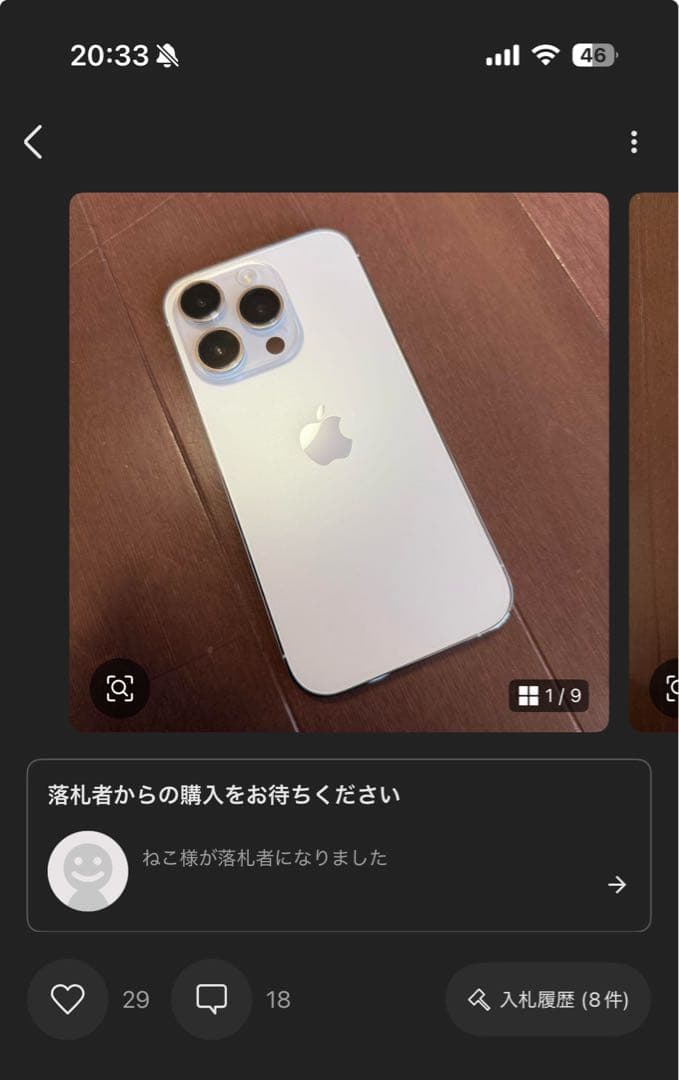The height and width of the screenshot is (1080, 679).
Task: Like this listing with the heart
Action: point(68,999)
